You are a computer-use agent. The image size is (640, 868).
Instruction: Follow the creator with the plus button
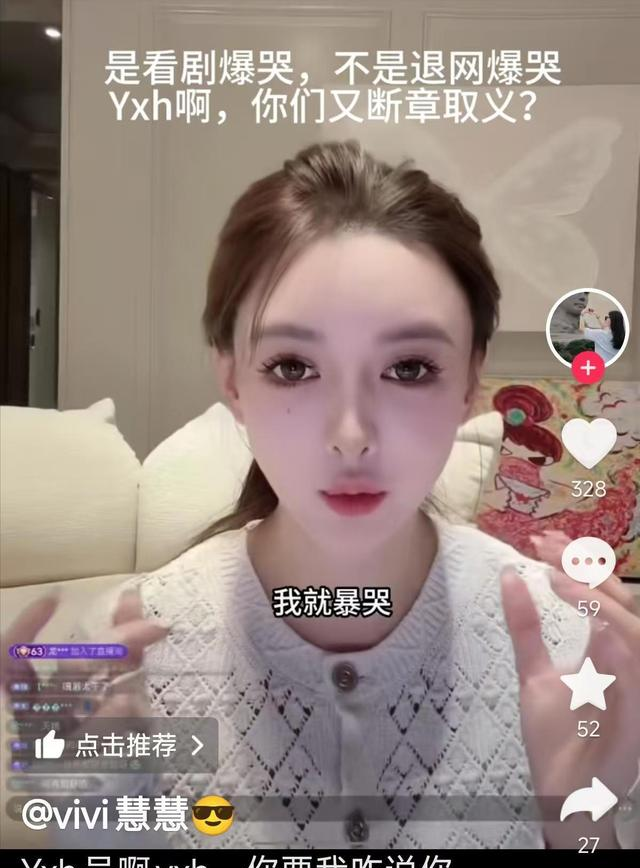pos(587,369)
